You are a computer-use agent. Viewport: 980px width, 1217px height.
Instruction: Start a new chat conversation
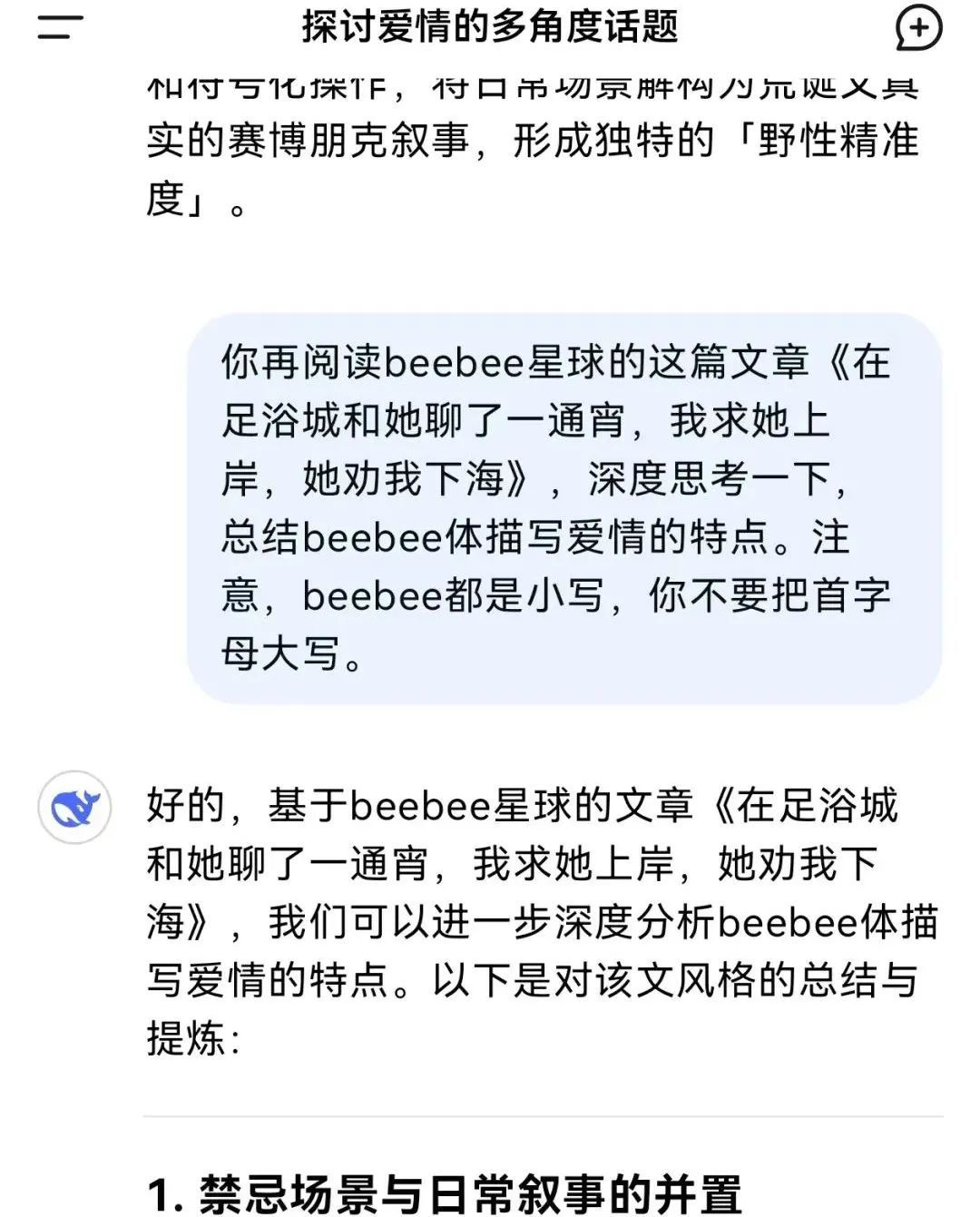[x=917, y=28]
